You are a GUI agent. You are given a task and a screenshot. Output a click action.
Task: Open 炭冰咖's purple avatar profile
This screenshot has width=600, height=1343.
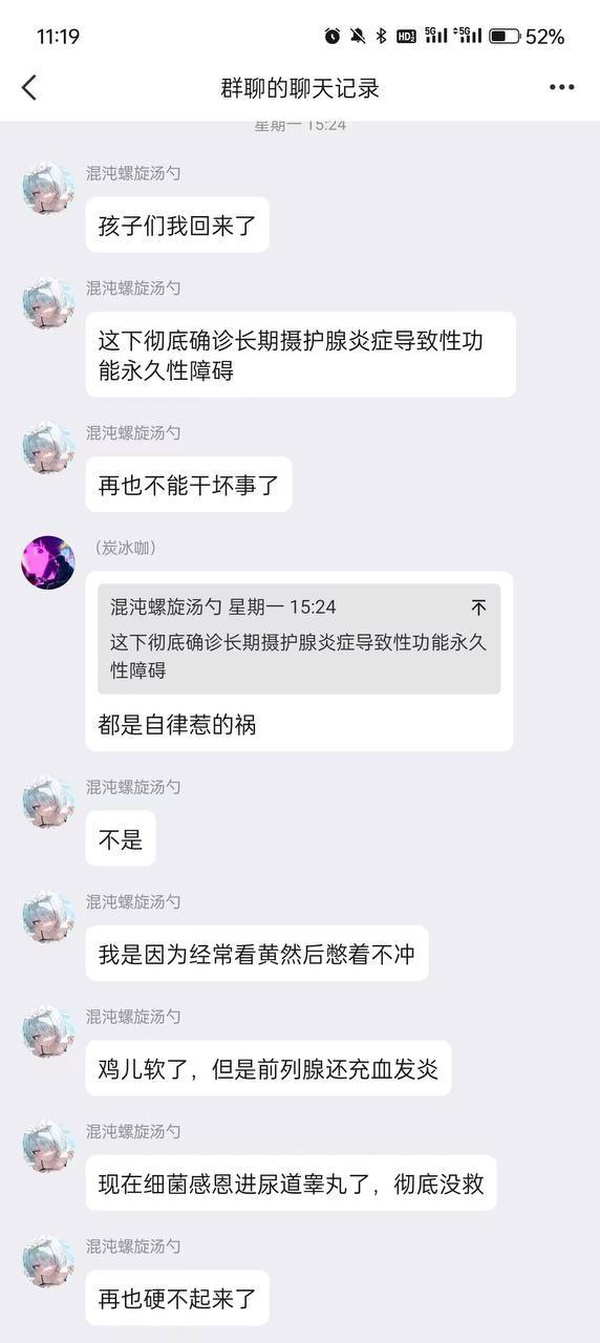coord(48,562)
